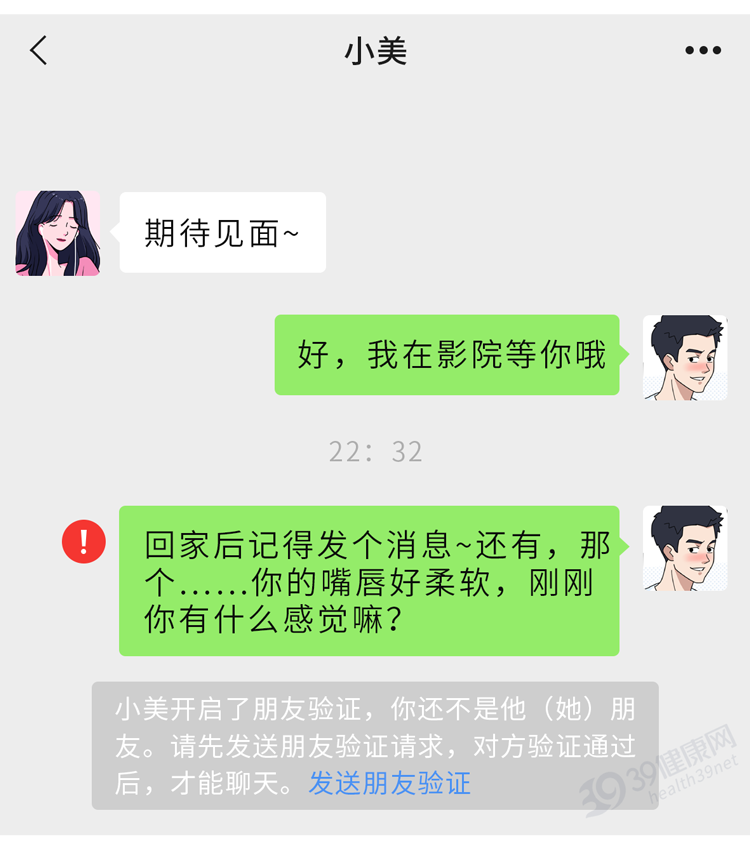Click the back arrow to exit the chat

point(38,48)
